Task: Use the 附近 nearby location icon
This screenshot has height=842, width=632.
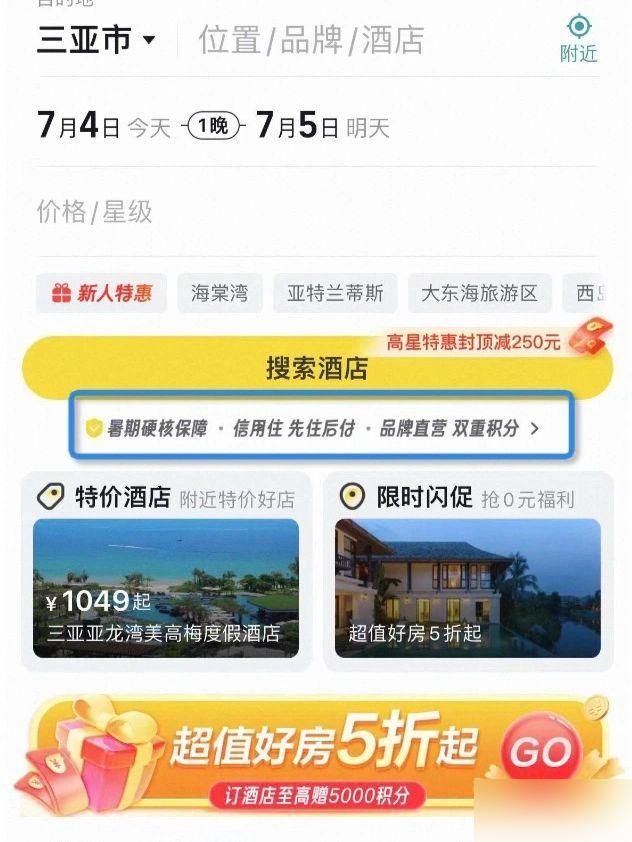Action: click(578, 38)
